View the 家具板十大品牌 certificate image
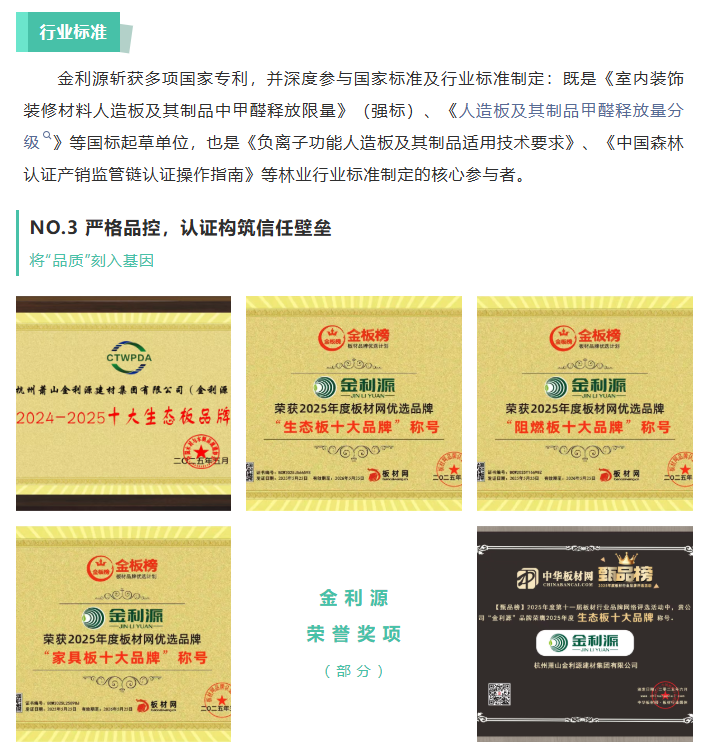710x750 pixels. click(x=123, y=633)
